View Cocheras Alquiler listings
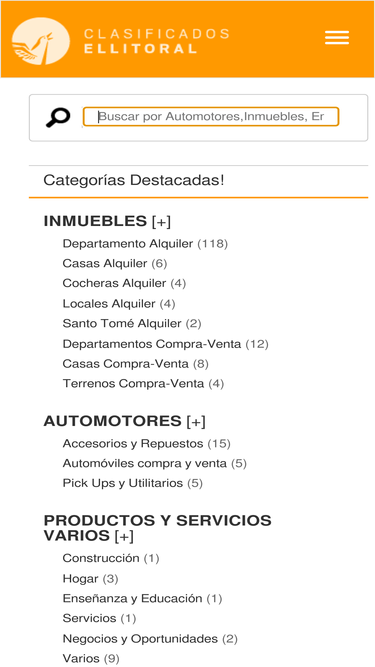 click(124, 283)
